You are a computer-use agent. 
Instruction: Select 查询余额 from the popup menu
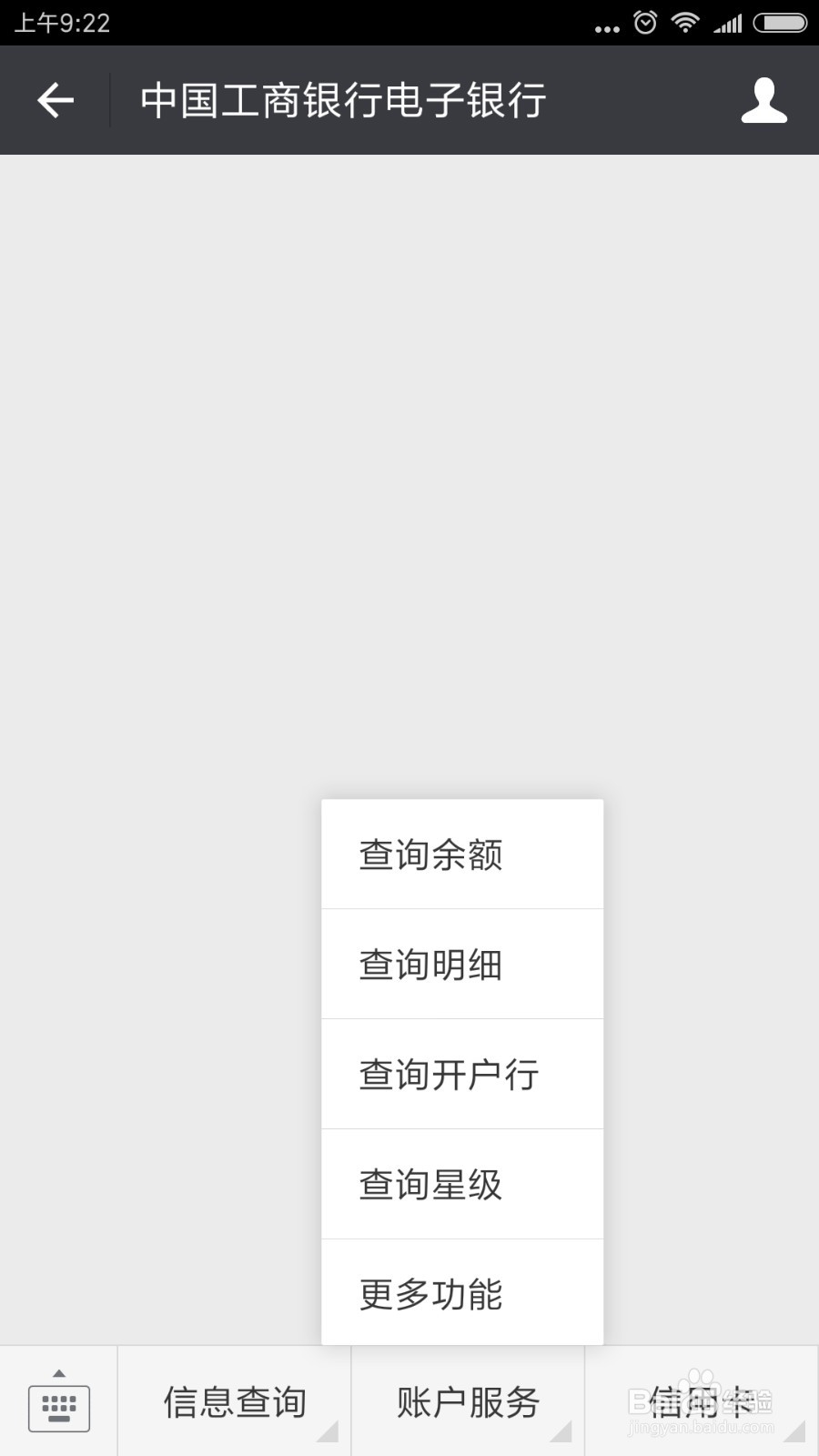[460, 854]
